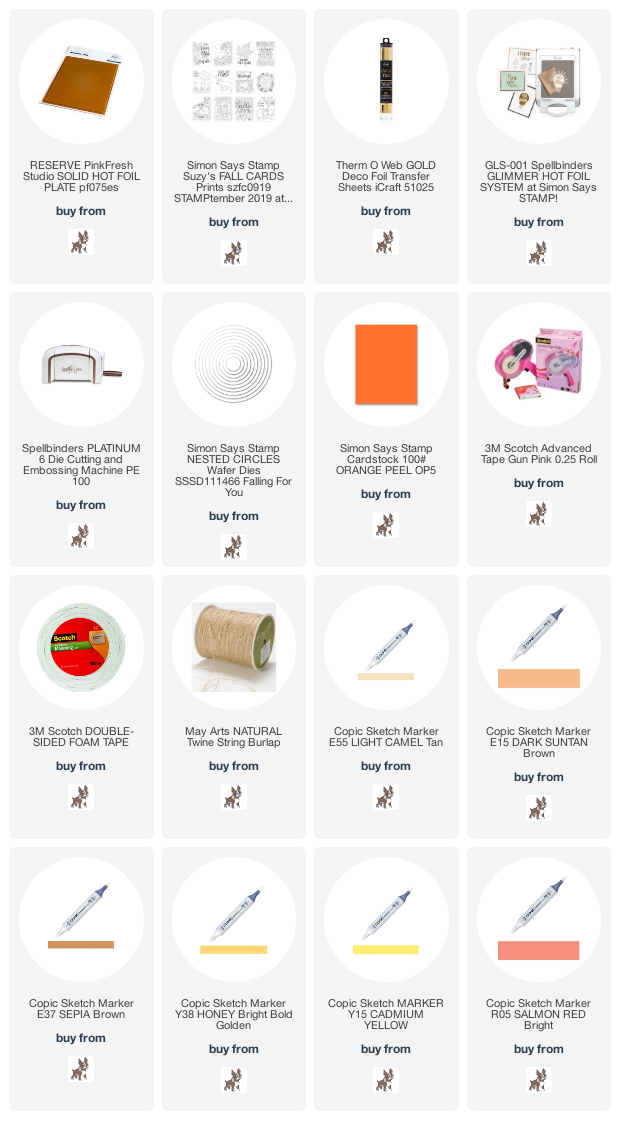Image resolution: width=620 pixels, height=1131 pixels.
Task: Open Copic Sketch Marker E37 Sepia Brown
Action: point(81,1008)
